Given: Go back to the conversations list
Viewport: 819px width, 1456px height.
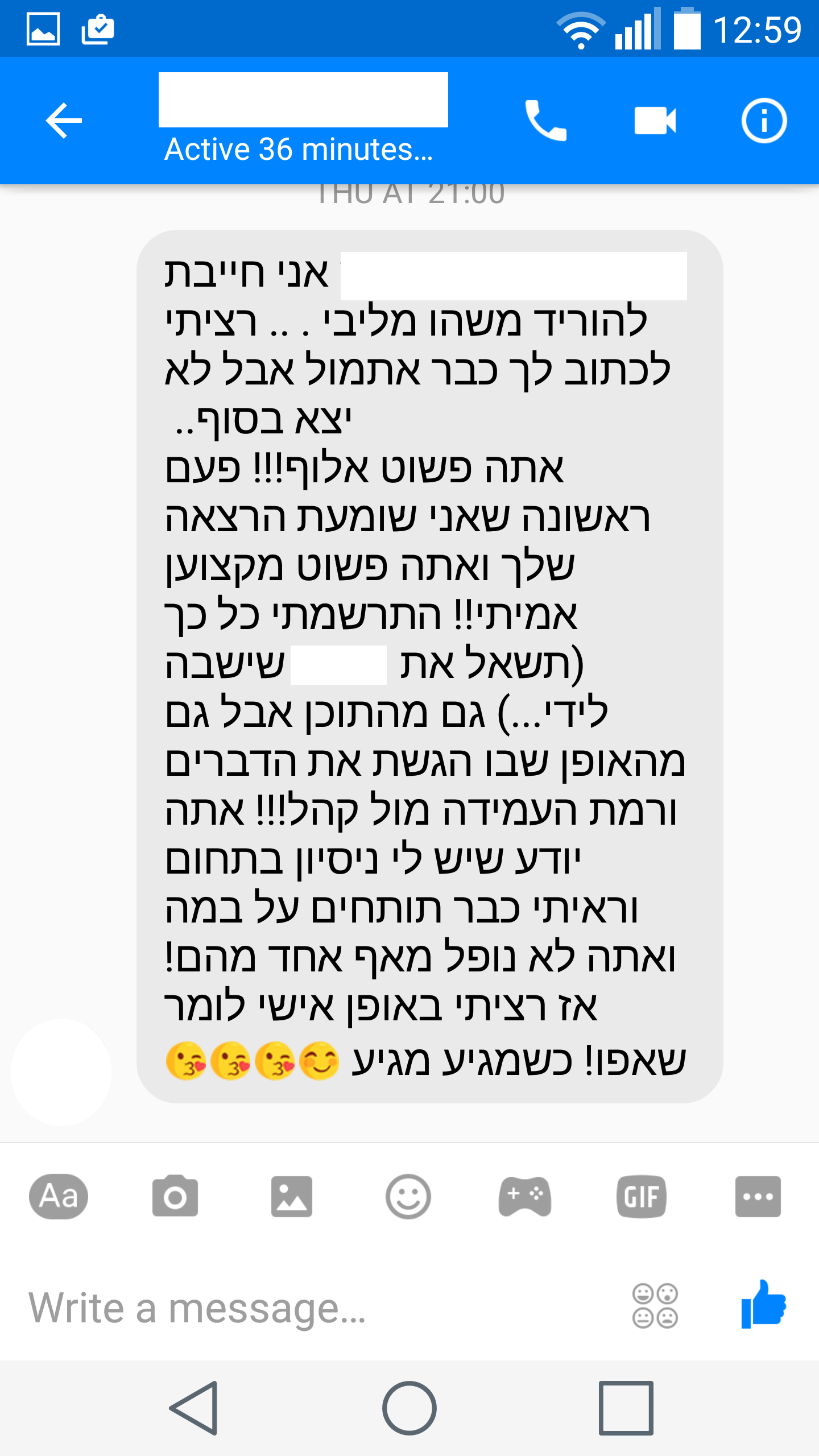Looking at the screenshot, I should click(x=64, y=121).
